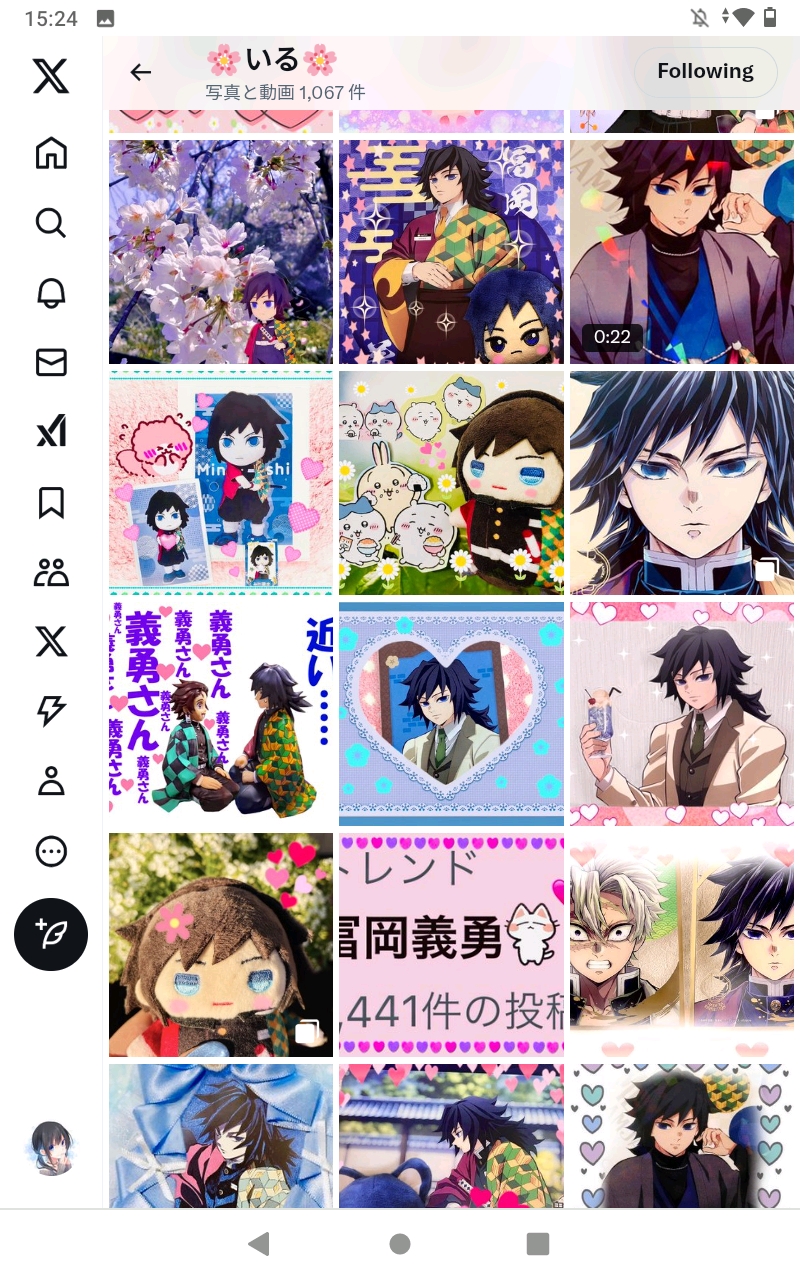Open the lightning bolt sidebar item
Screen dimensions: 800x1280
(x=51, y=710)
